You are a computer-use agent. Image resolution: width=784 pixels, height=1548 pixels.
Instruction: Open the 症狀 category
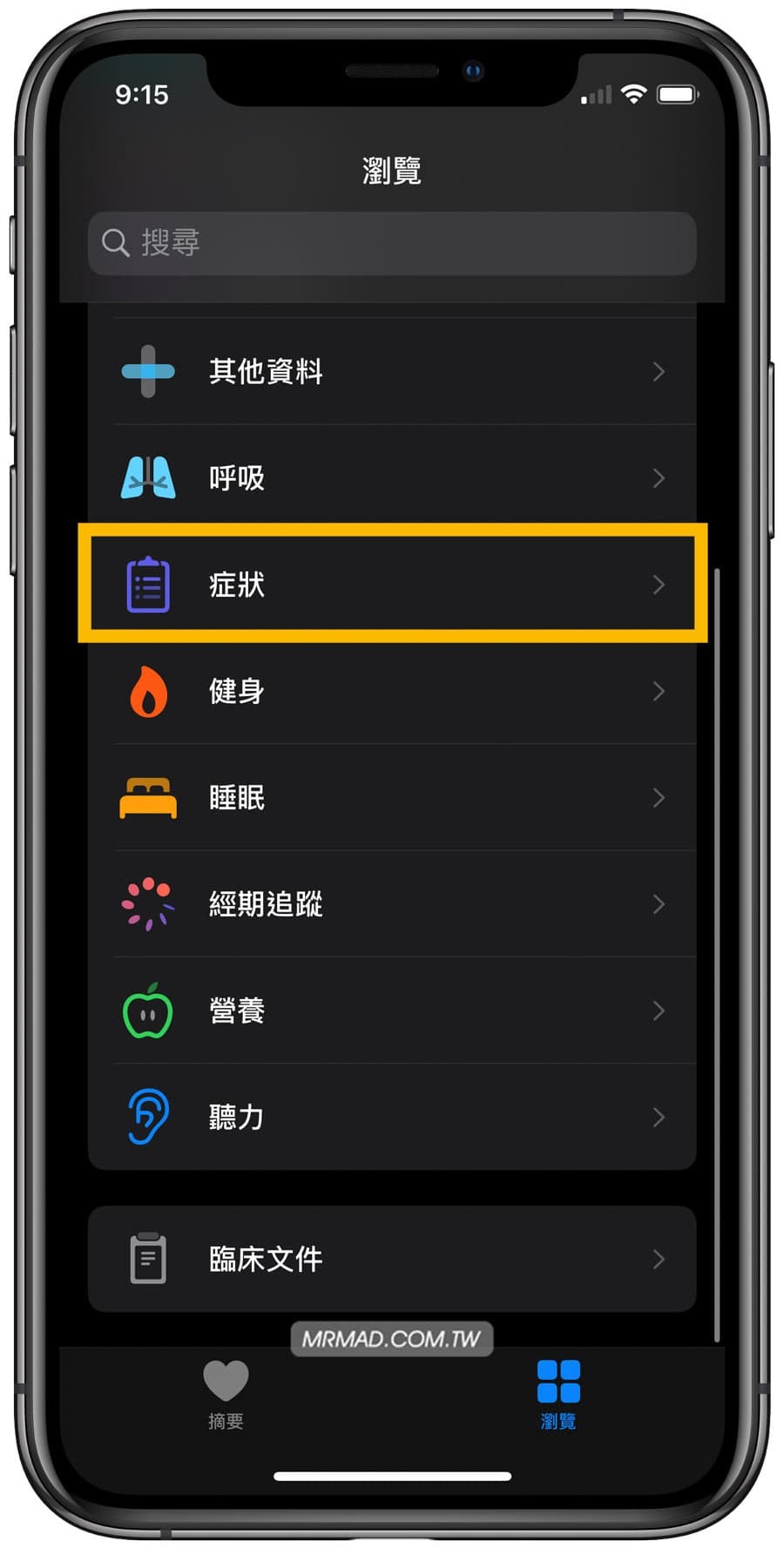[x=392, y=585]
